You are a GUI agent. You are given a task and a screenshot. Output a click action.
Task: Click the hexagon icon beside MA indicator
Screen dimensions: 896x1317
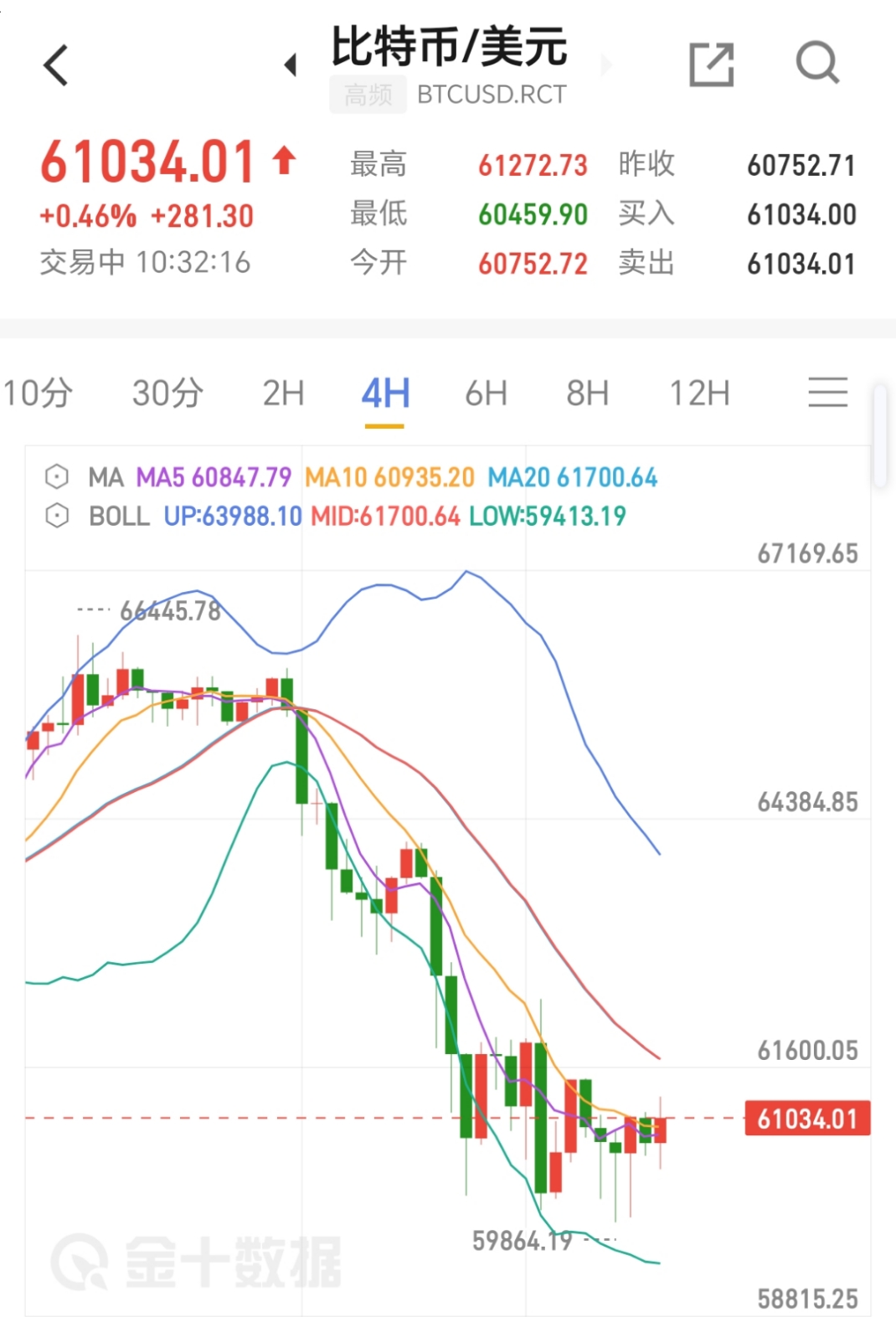click(x=56, y=476)
